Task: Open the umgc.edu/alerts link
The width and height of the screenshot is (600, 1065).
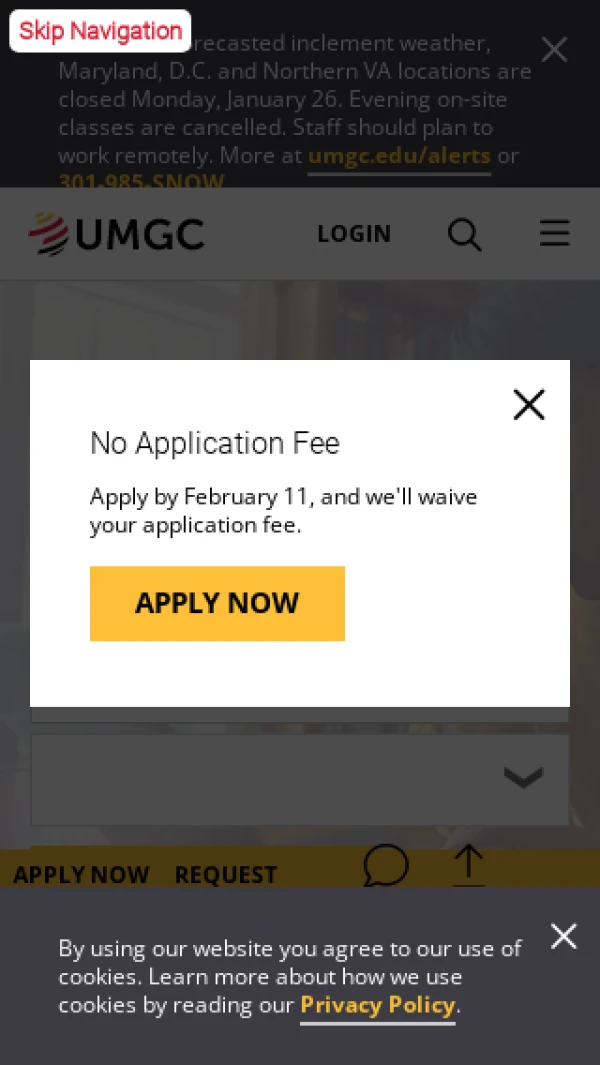Action: pos(399,156)
